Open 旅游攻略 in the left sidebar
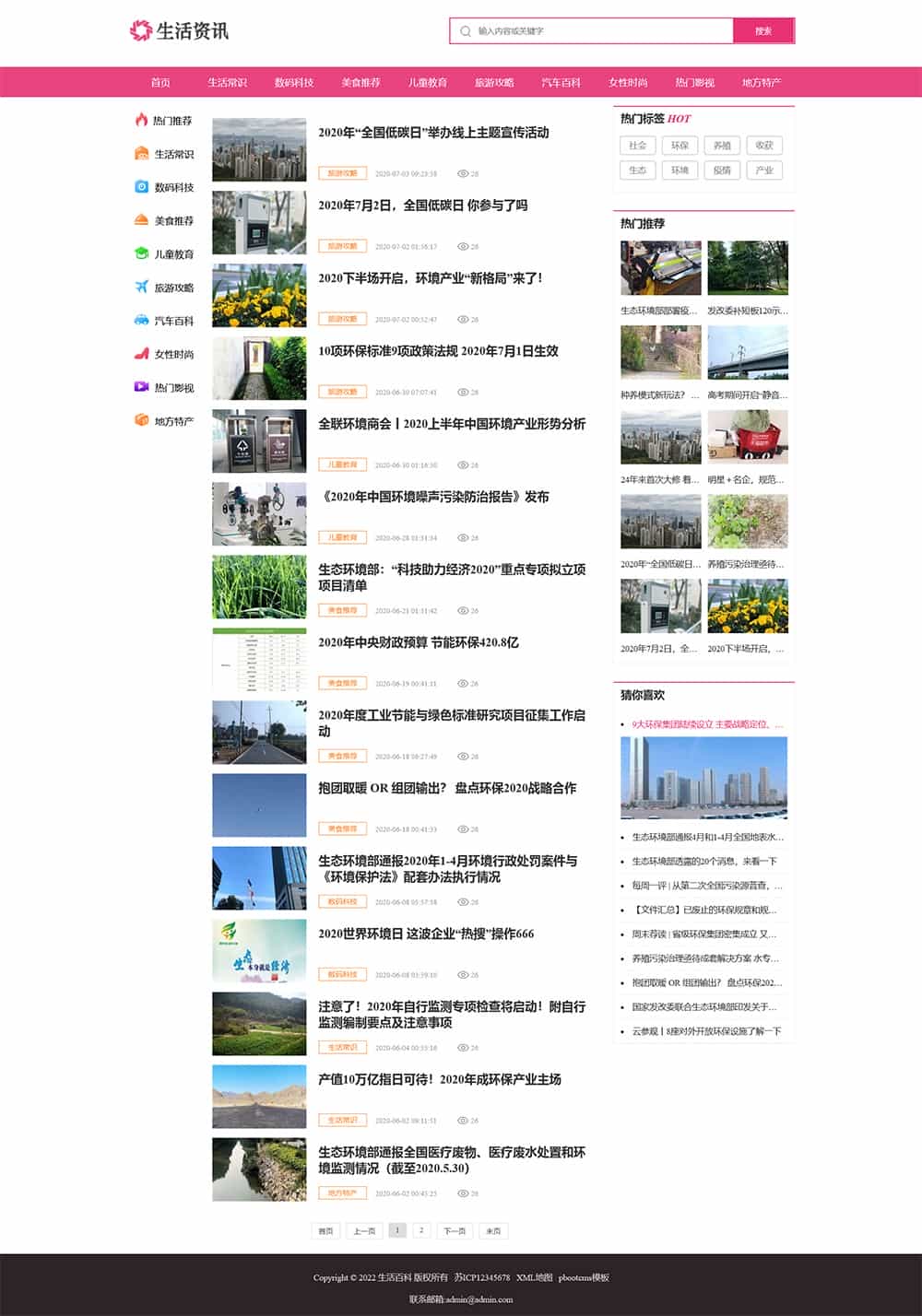 [x=173, y=288]
